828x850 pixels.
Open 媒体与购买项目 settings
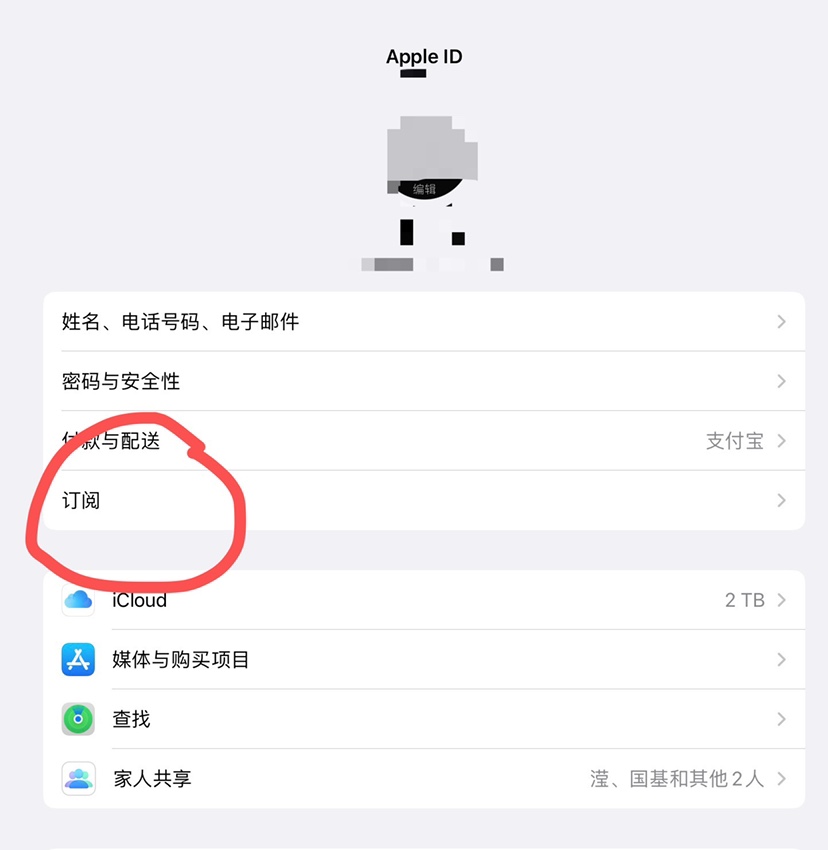point(423,660)
